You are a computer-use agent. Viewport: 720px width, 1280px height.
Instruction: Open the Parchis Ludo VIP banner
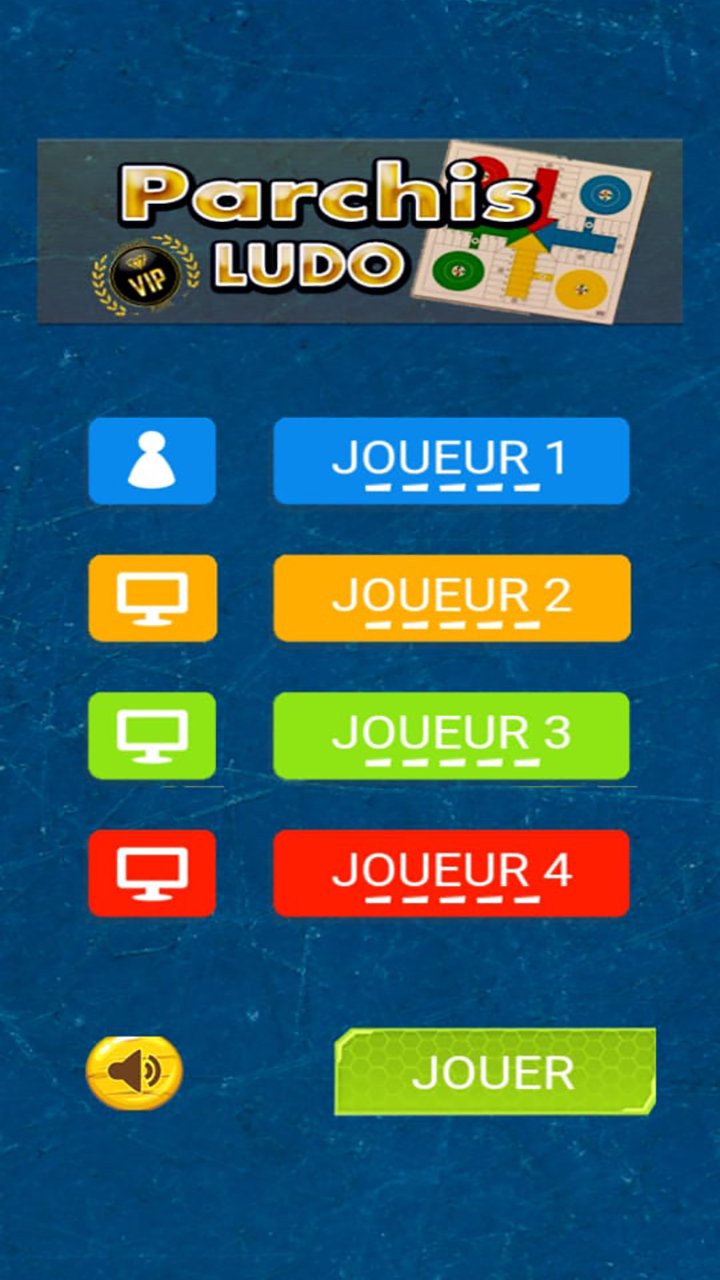(x=360, y=231)
